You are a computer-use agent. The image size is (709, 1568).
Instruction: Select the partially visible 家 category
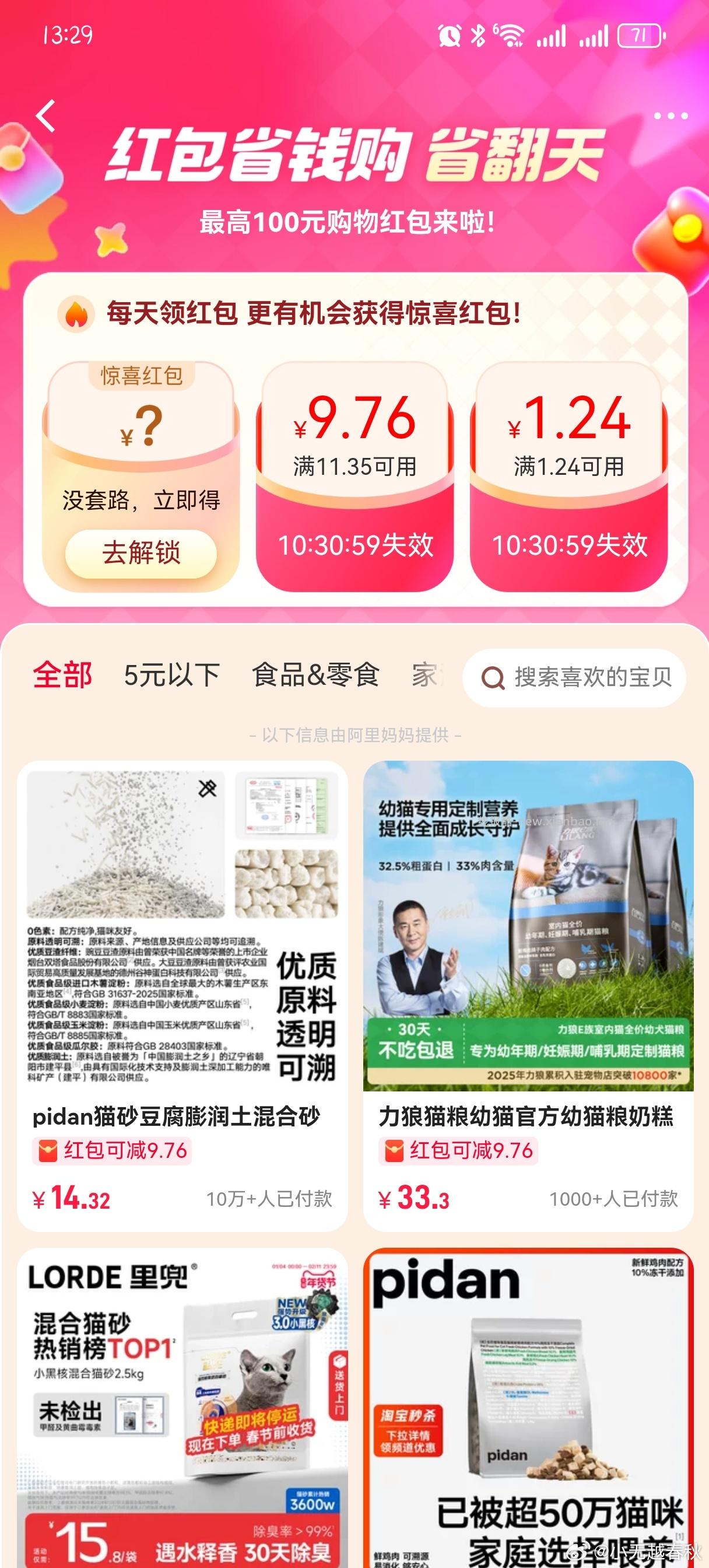pos(427,675)
